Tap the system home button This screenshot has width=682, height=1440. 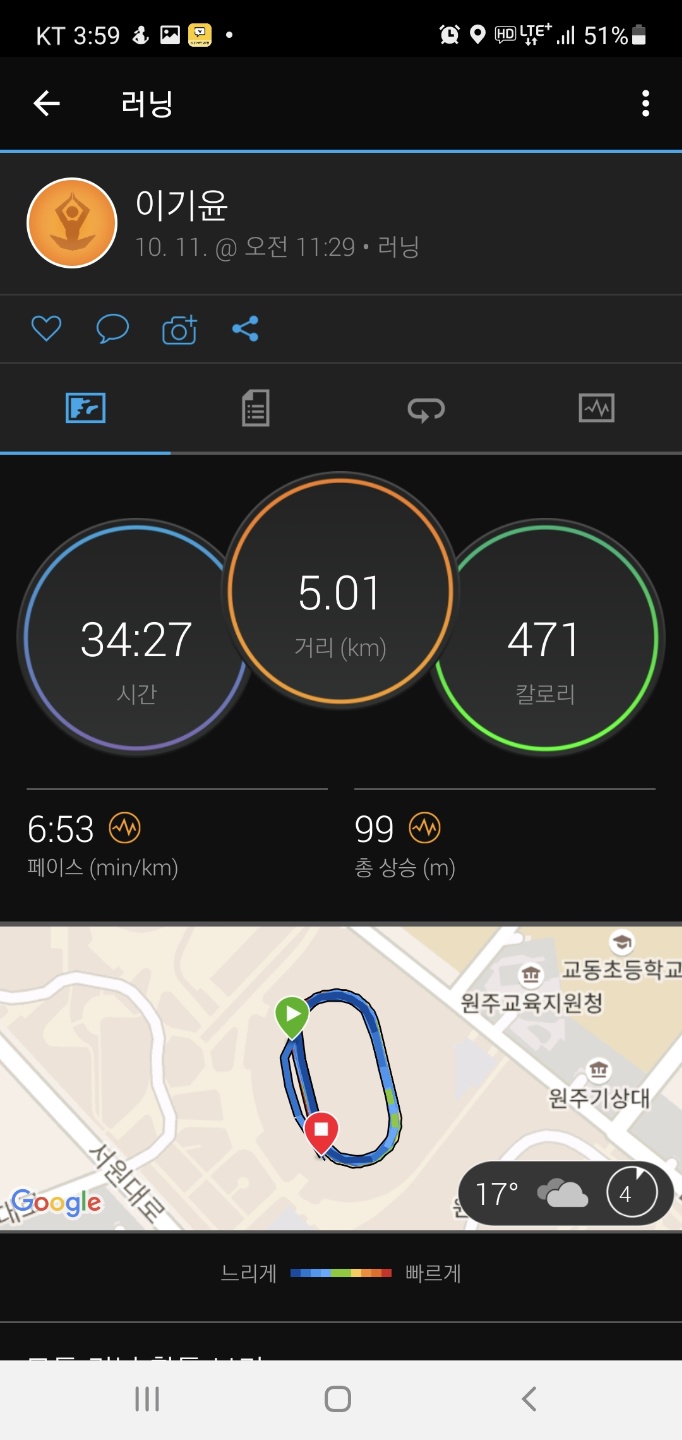click(x=338, y=1399)
